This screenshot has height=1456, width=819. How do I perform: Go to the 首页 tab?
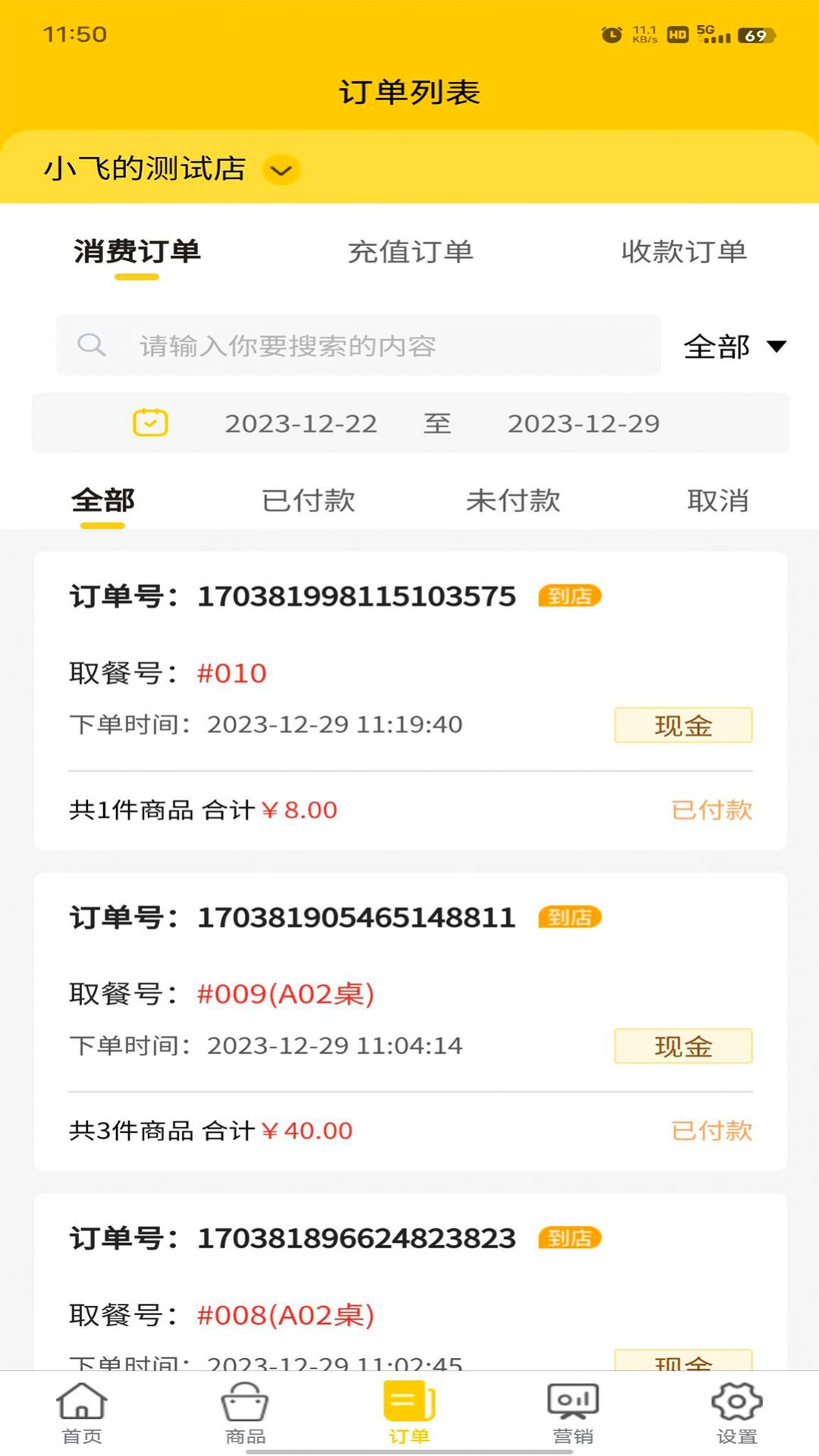click(x=82, y=1413)
